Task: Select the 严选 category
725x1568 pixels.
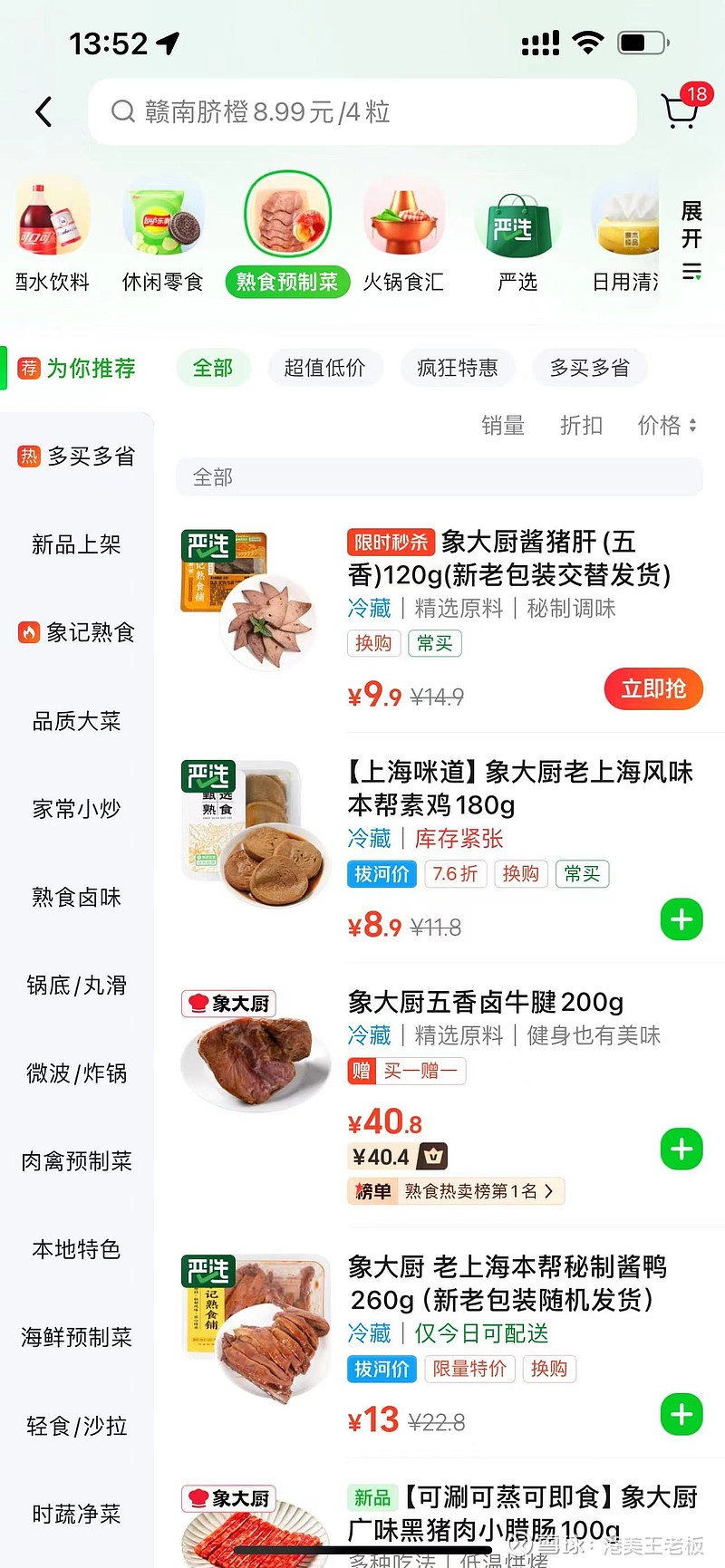Action: click(517, 234)
